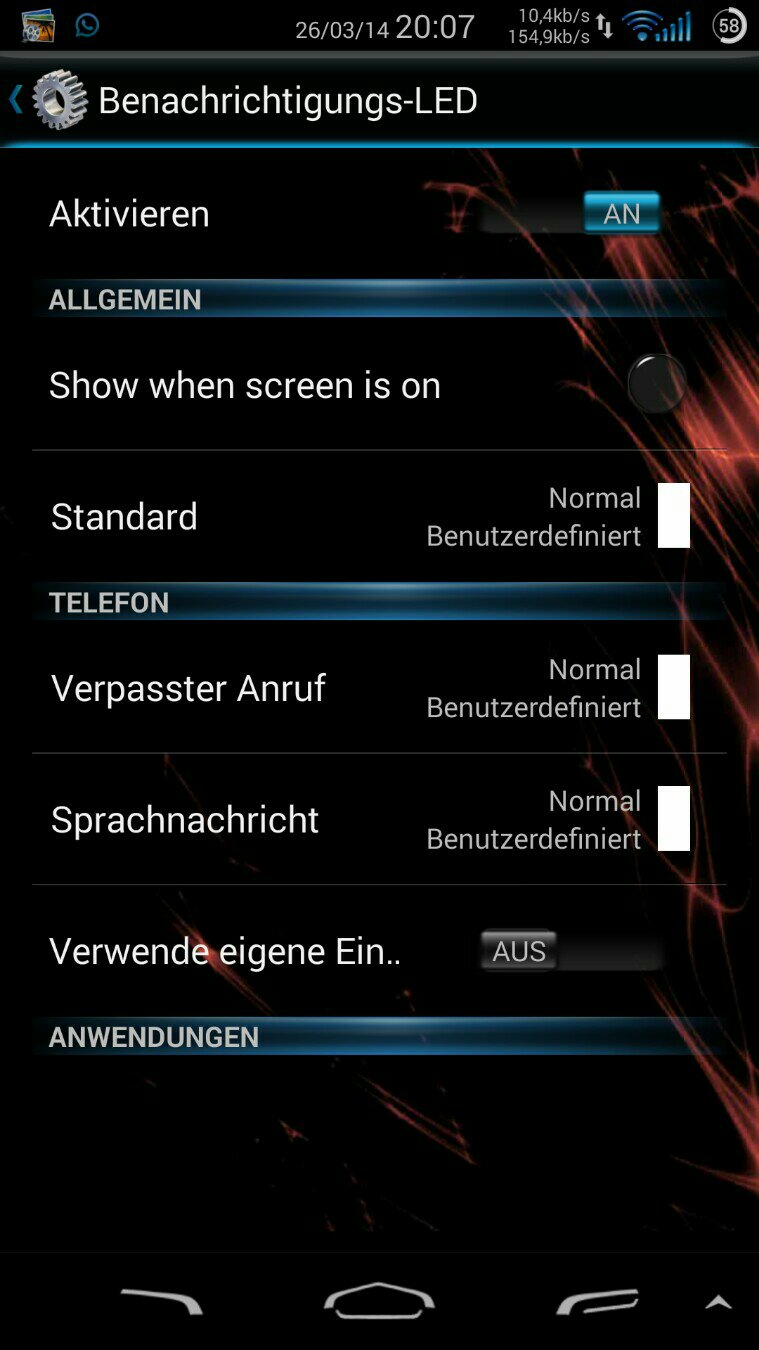The width and height of the screenshot is (759, 1350).
Task: Turn off the Aktivieren switch
Action: 570,213
